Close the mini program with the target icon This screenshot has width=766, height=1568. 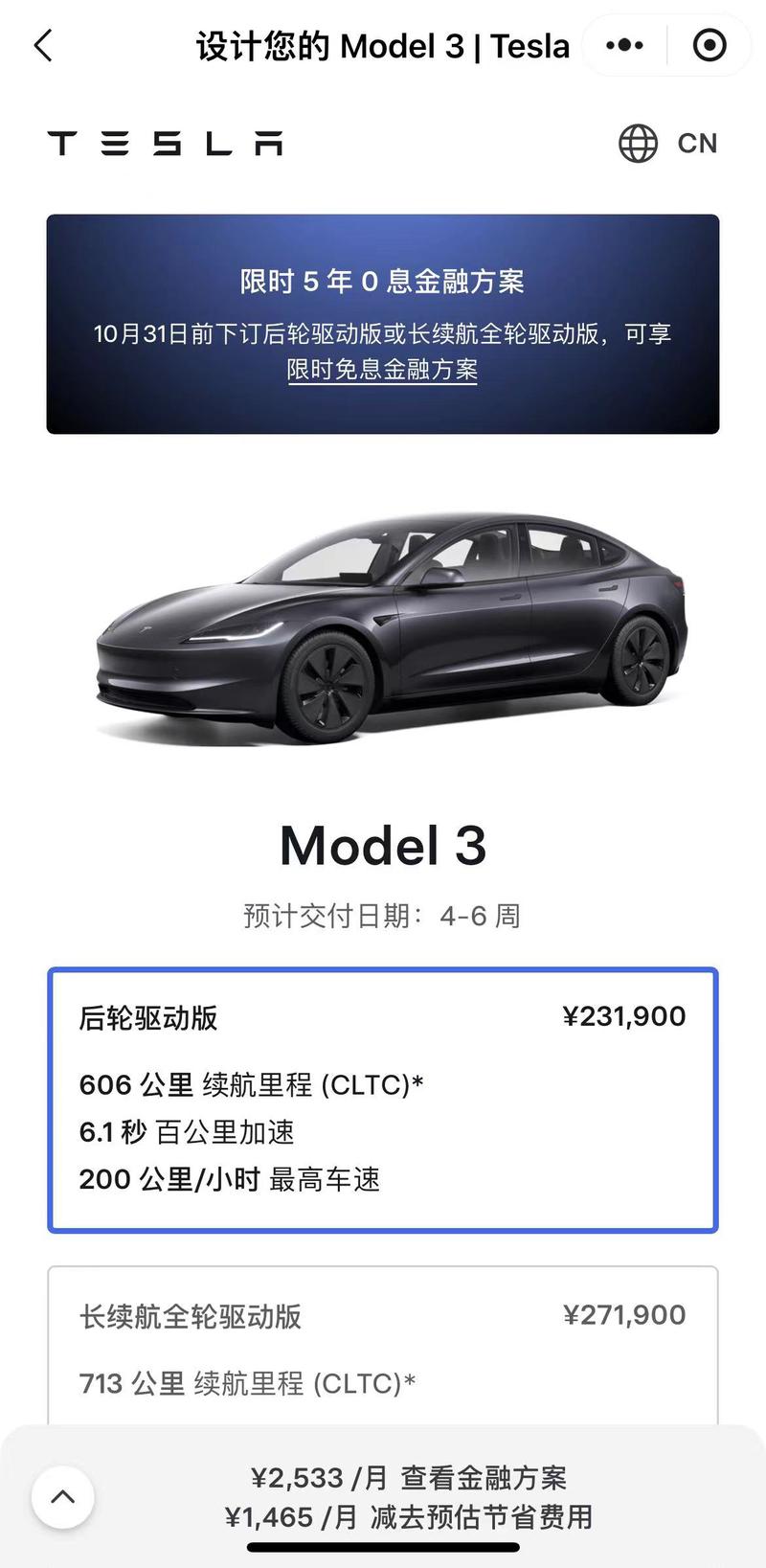(709, 45)
